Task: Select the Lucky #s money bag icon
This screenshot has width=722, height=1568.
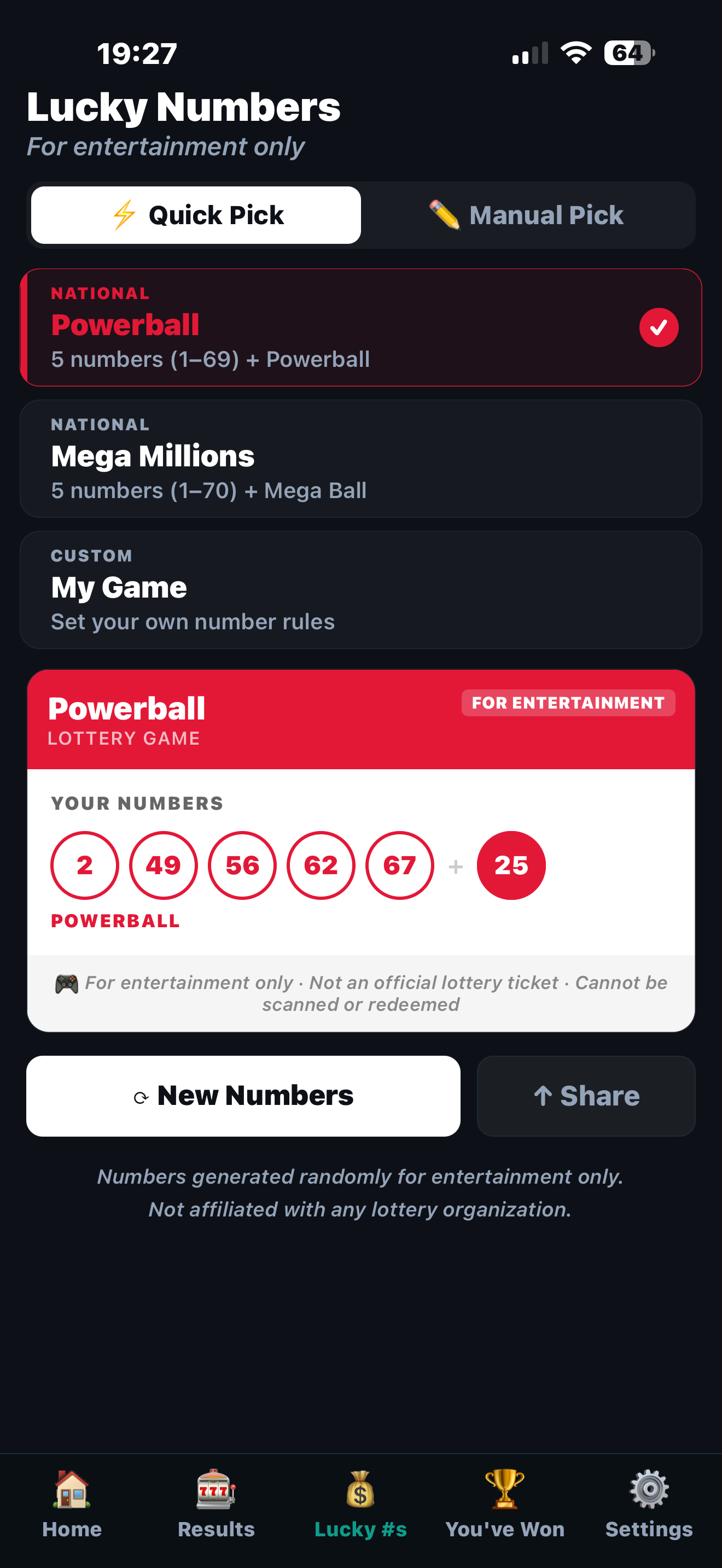Action: click(360, 1491)
